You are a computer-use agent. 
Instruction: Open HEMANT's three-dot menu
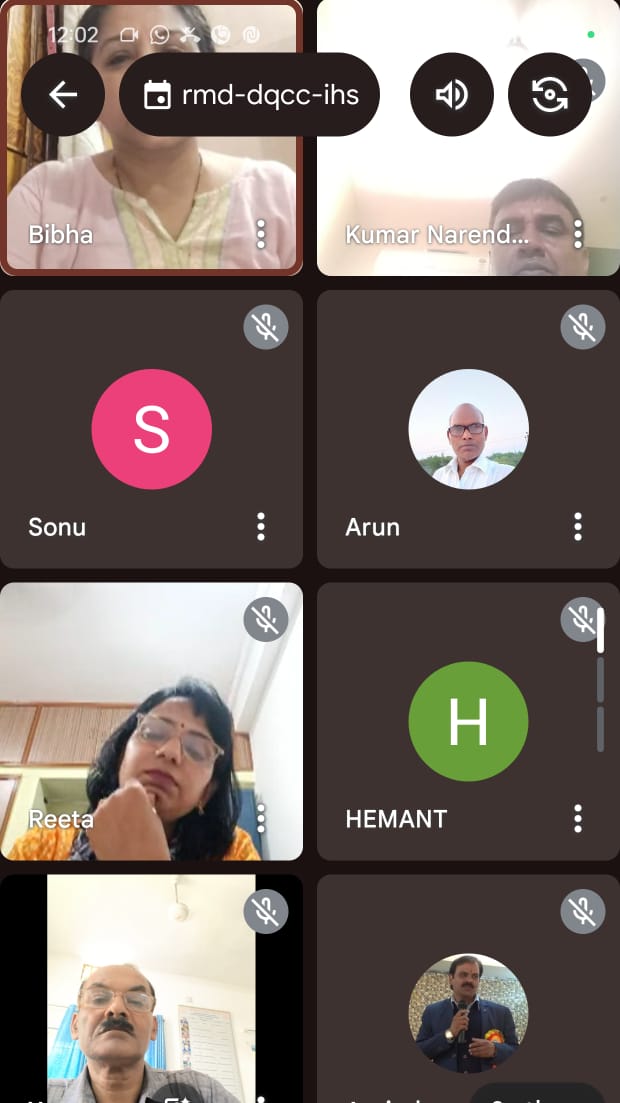click(x=578, y=818)
